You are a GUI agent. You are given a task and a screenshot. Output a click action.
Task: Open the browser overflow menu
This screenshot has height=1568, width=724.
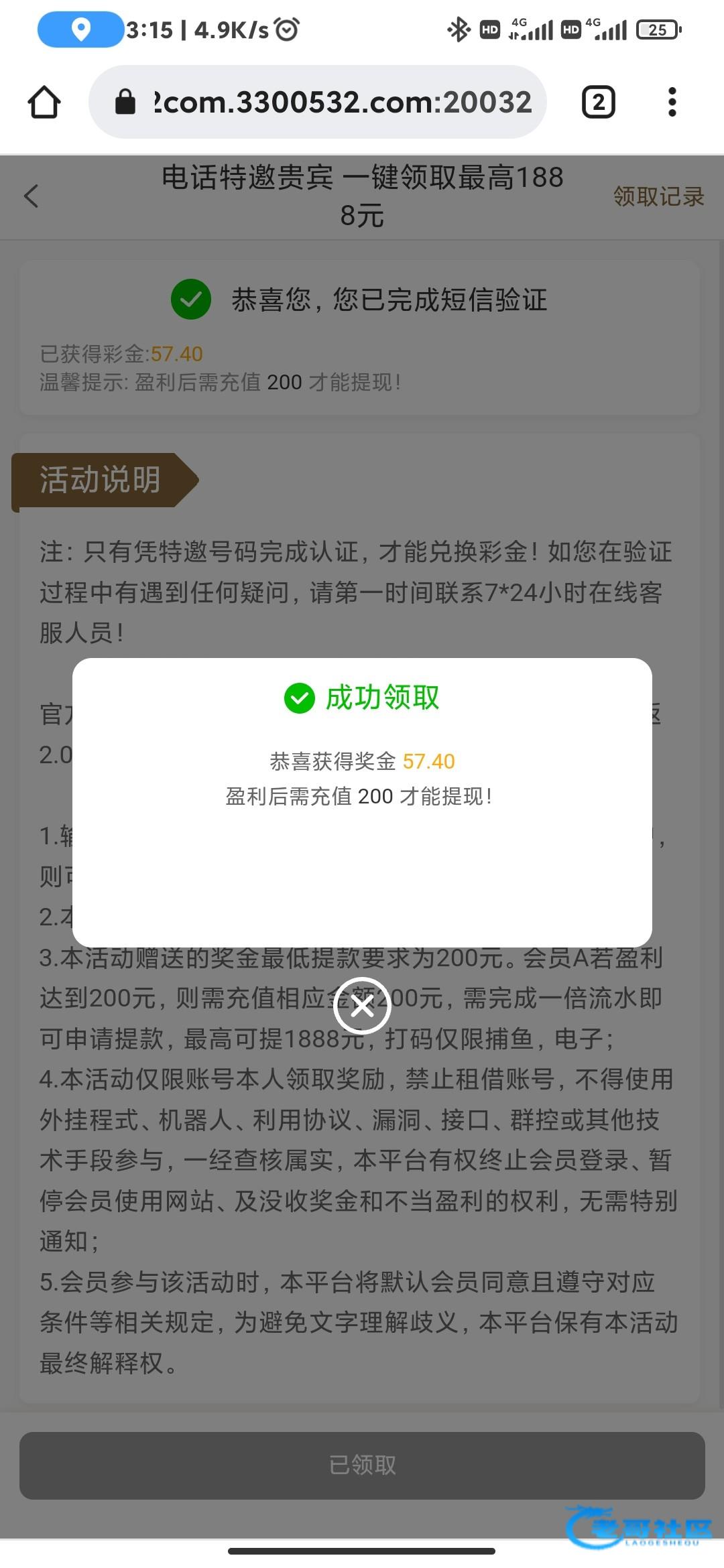pyautogui.click(x=672, y=103)
